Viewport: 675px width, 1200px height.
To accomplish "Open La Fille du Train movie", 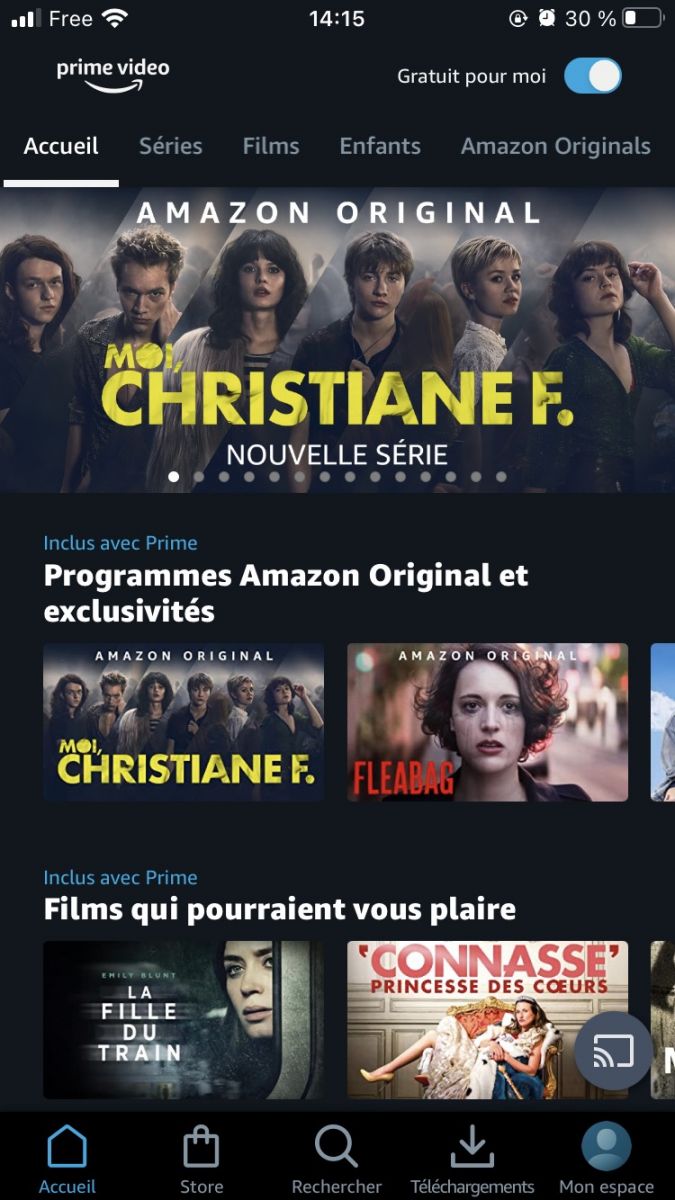I will pyautogui.click(x=183, y=1020).
